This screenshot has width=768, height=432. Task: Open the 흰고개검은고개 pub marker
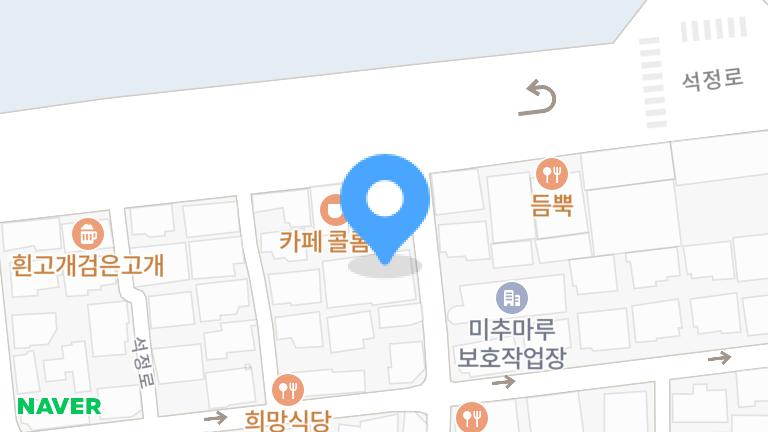tap(88, 236)
